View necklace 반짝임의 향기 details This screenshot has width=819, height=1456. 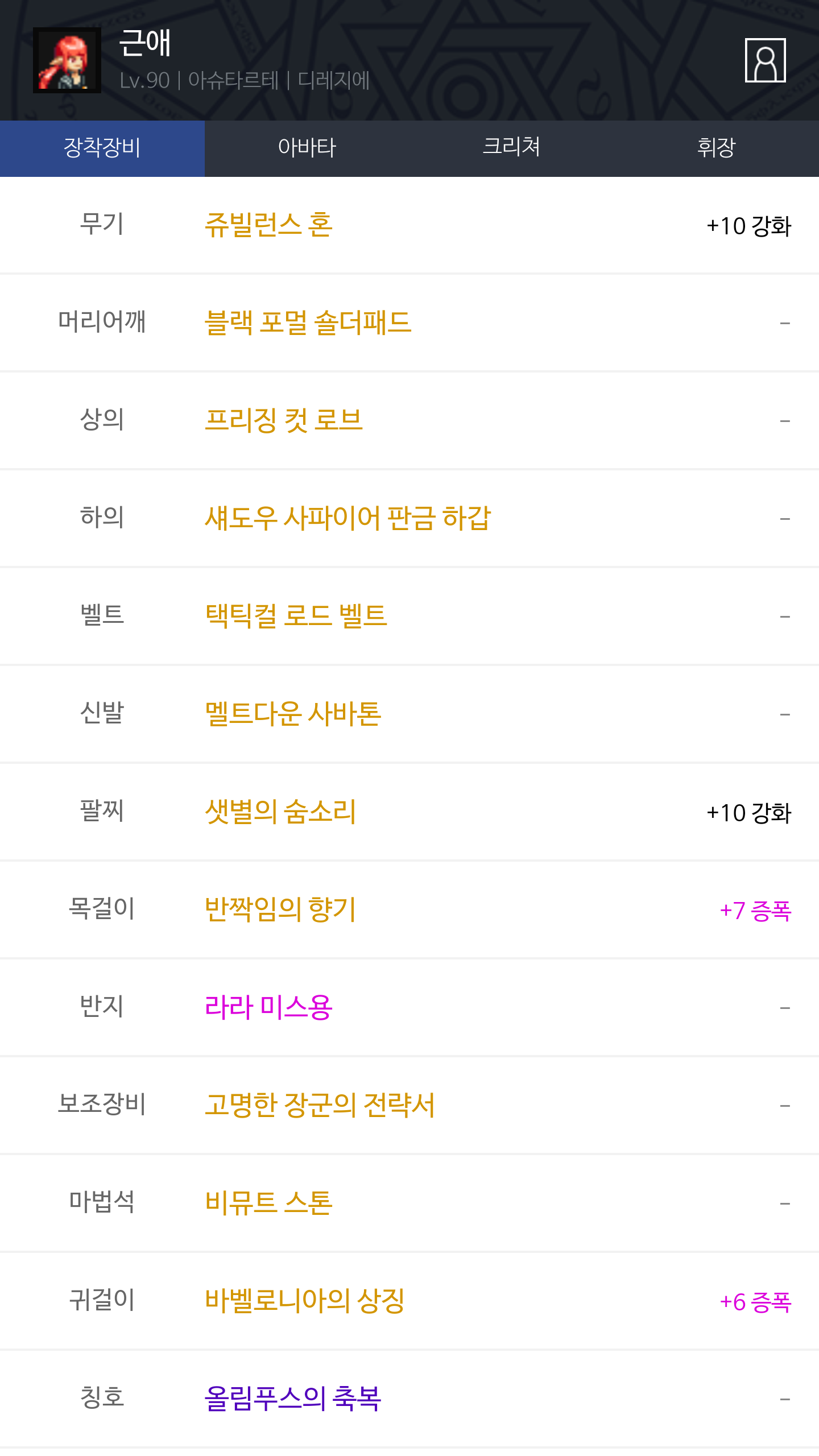(x=280, y=909)
